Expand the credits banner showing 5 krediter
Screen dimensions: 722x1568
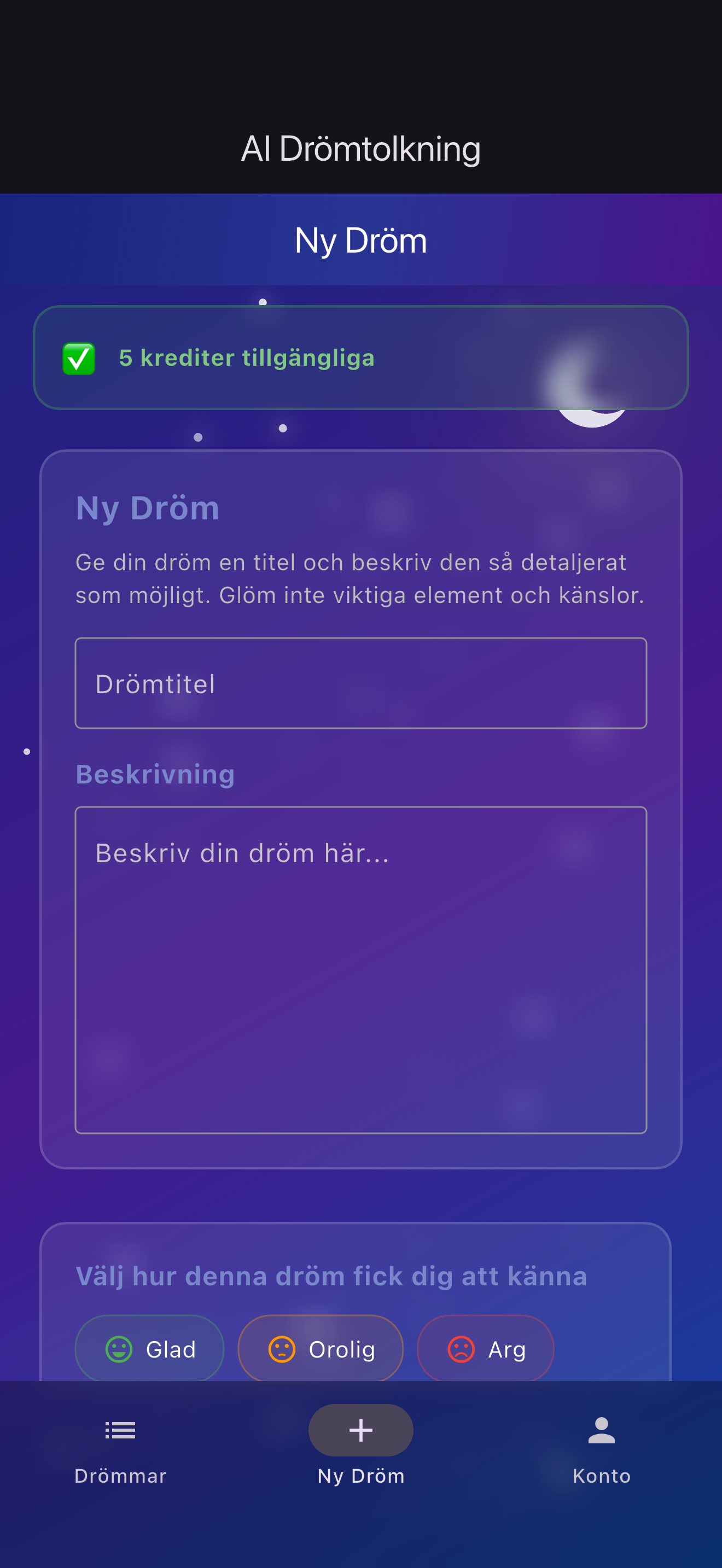coord(360,359)
